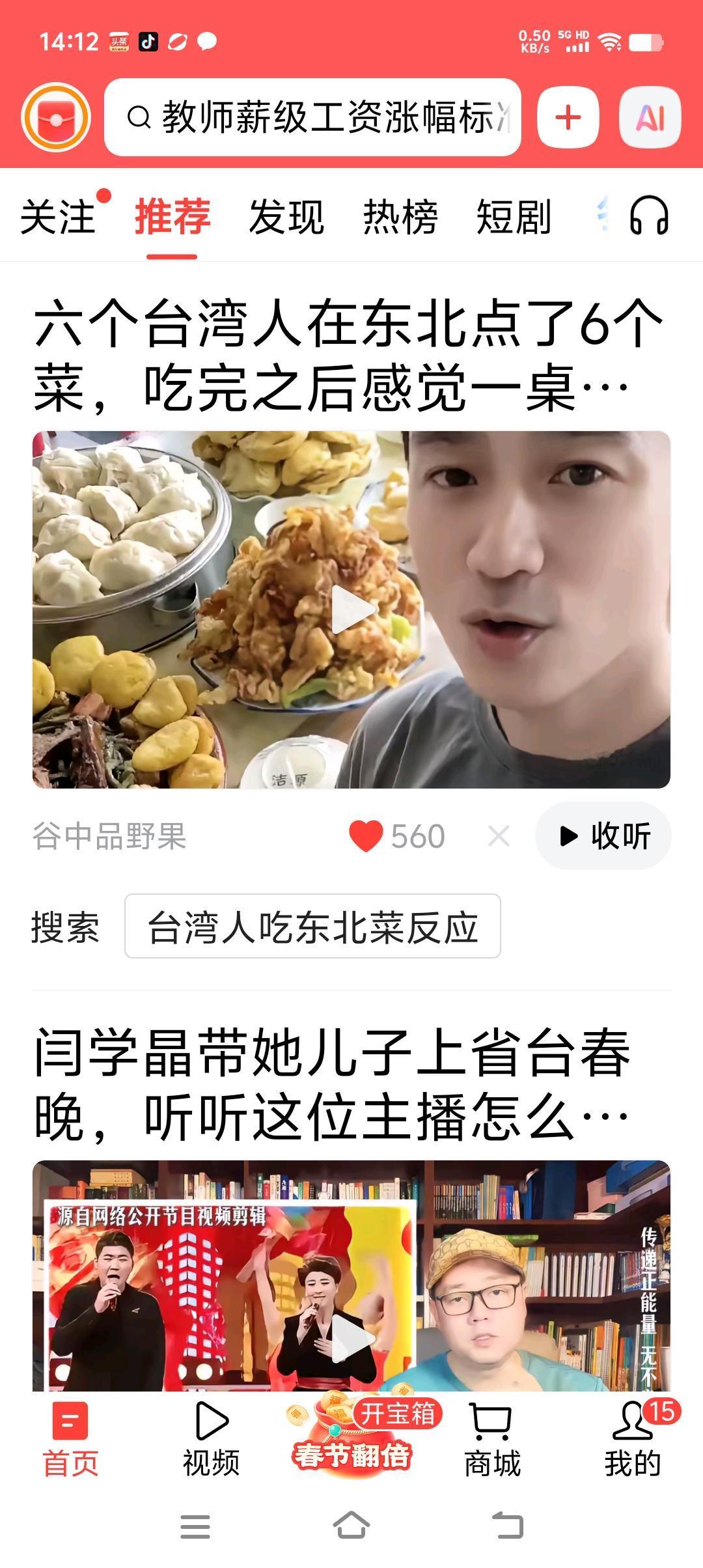Play the Taiwan diners video

351,611
